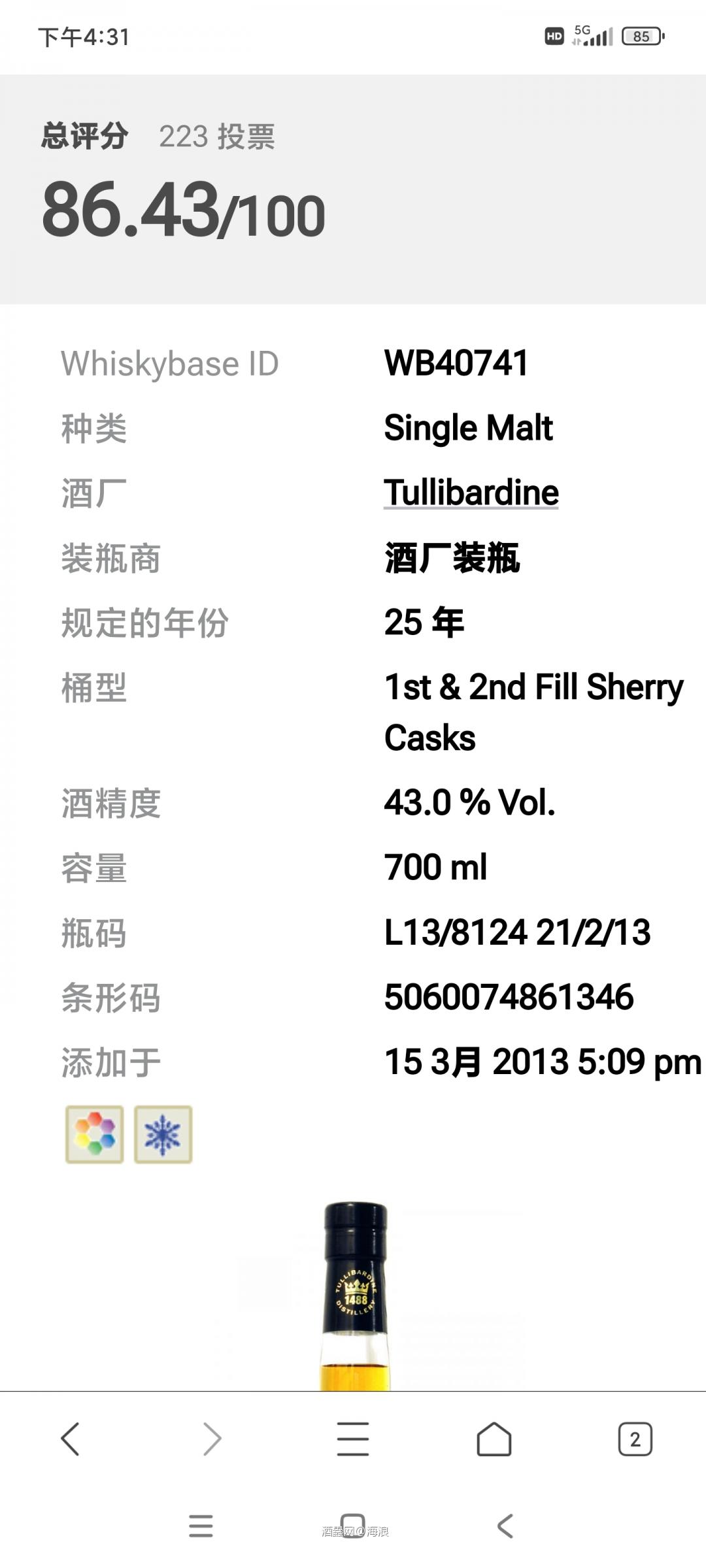
Task: Tap the colorful flower badge icon
Action: [95, 1134]
